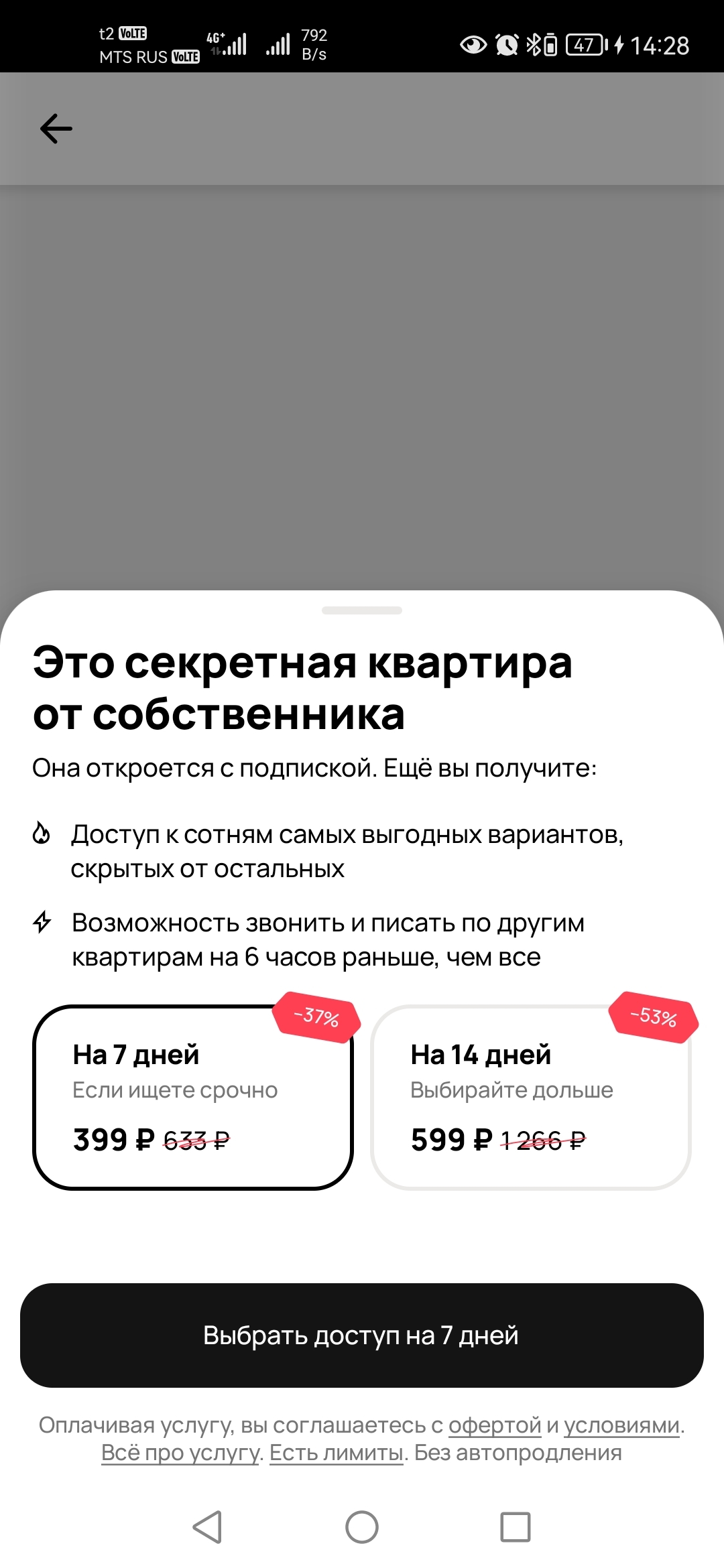Select the 7-day access plan for 399 ₽
The width and height of the screenshot is (724, 1568).
(x=192, y=1098)
